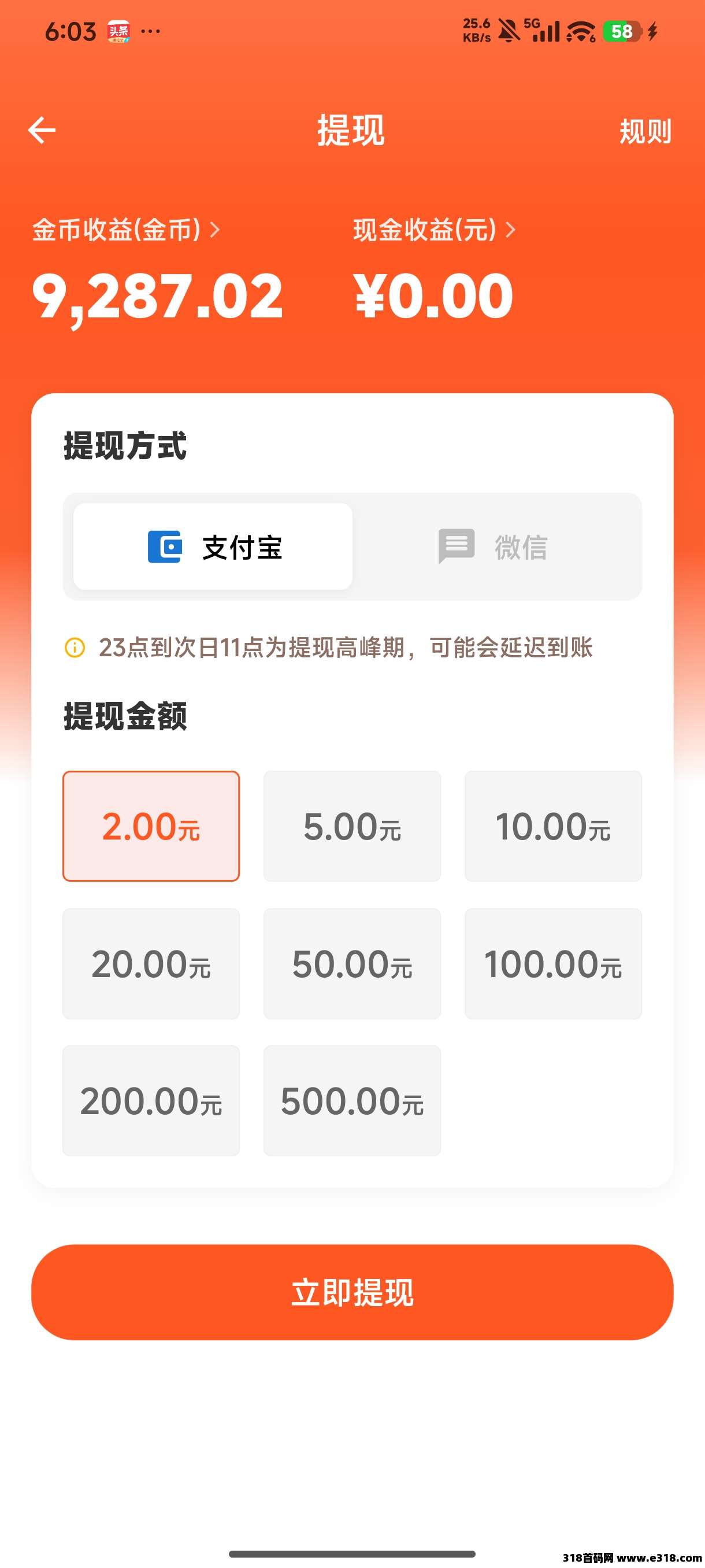This screenshot has width=705, height=1568.
Task: Choose the 5.00元 withdrawal amount
Action: pos(352,826)
